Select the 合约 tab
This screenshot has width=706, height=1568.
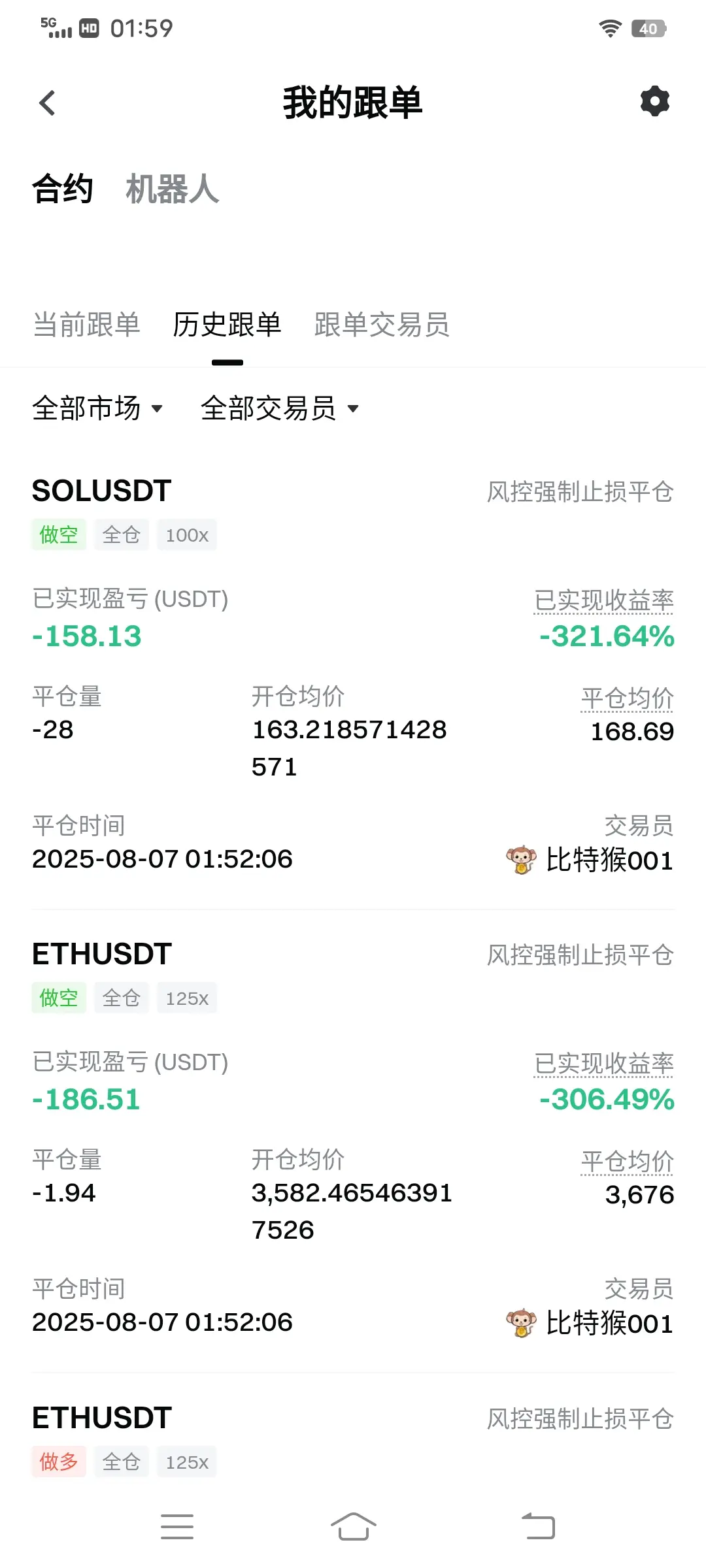tap(62, 189)
